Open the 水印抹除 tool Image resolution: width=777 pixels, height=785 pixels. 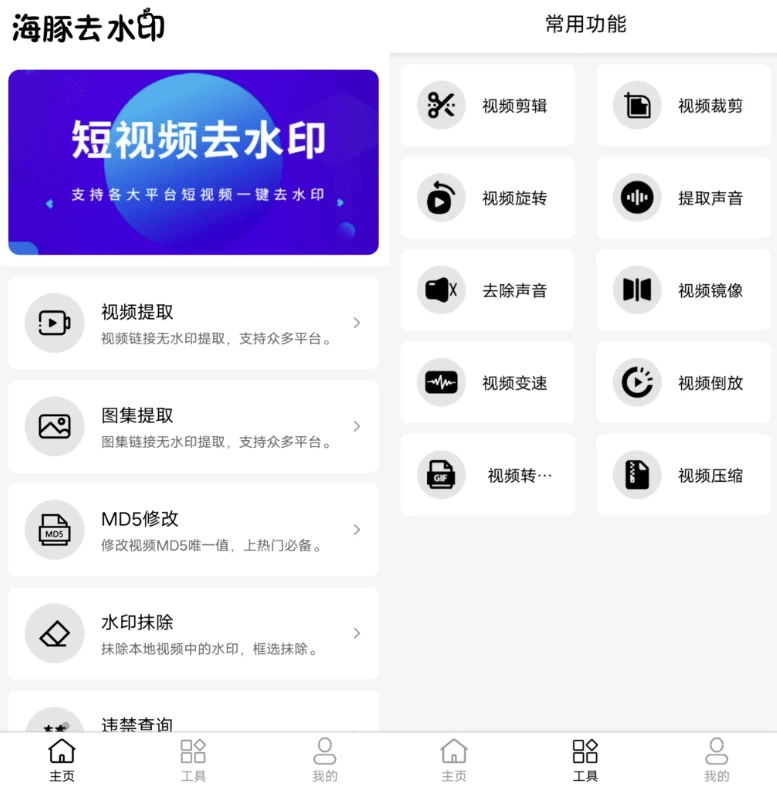click(x=193, y=633)
